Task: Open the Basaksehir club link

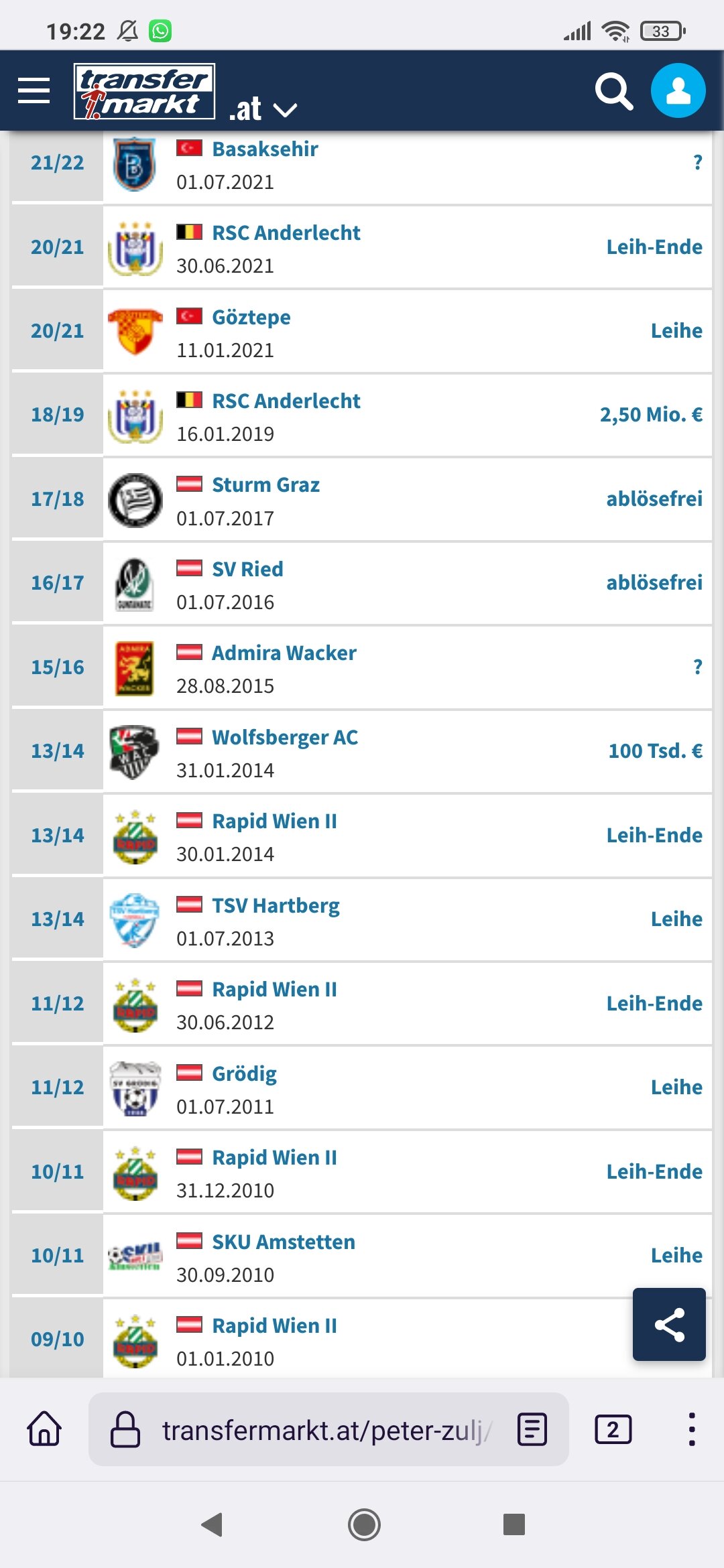Action: pos(265,149)
